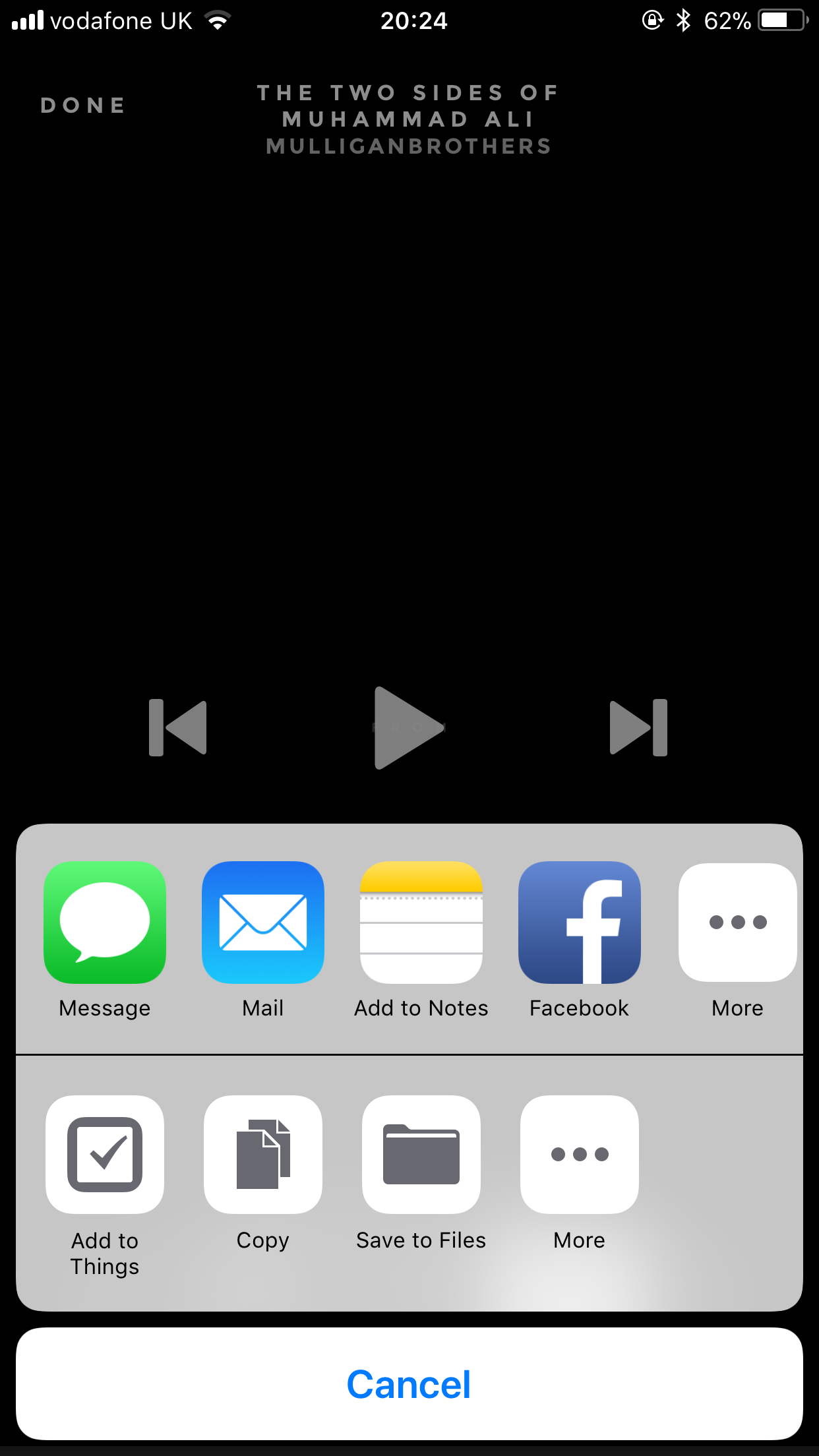819x1456 pixels.
Task: Cancel the share sheet
Action: coord(409,1383)
